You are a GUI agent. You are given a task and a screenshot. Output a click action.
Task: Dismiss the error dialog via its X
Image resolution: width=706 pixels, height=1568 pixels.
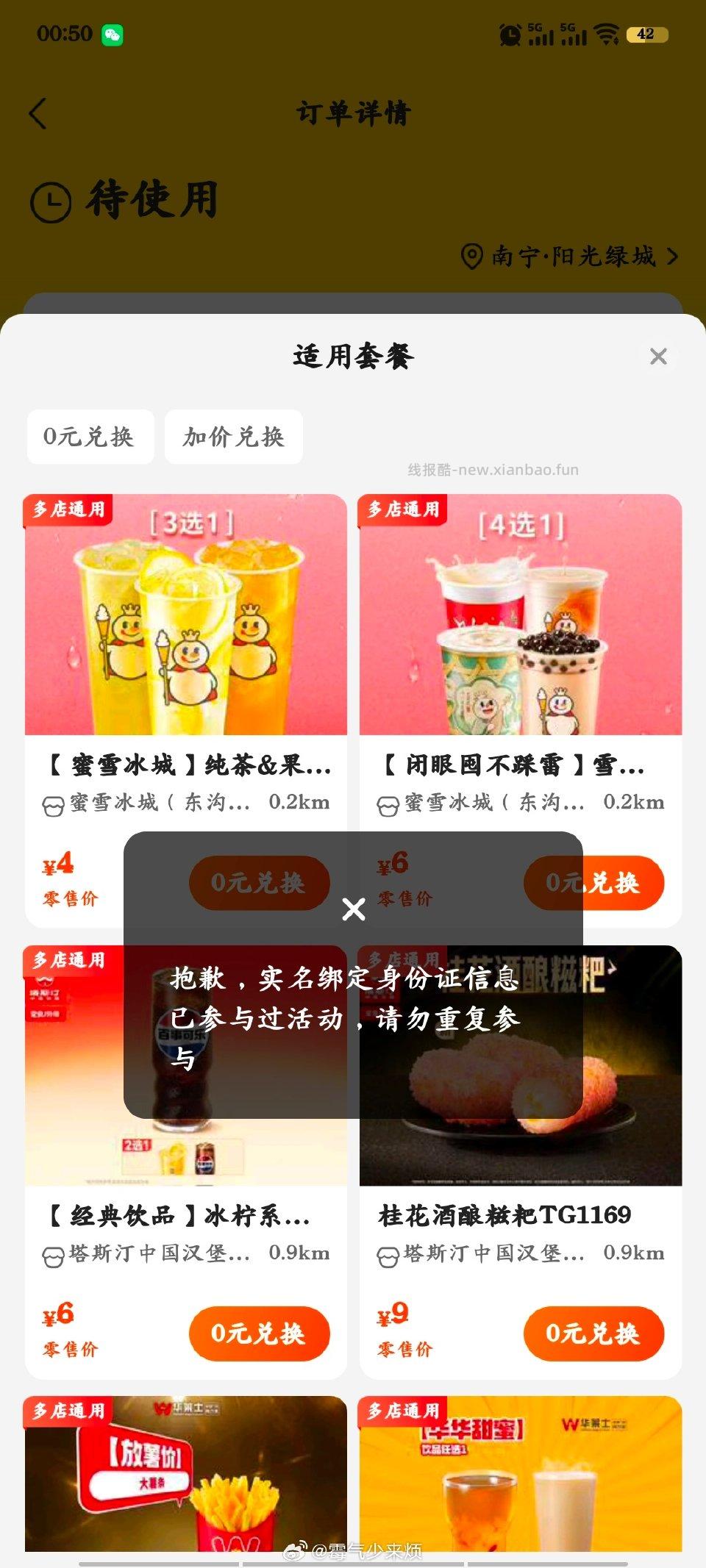click(353, 909)
